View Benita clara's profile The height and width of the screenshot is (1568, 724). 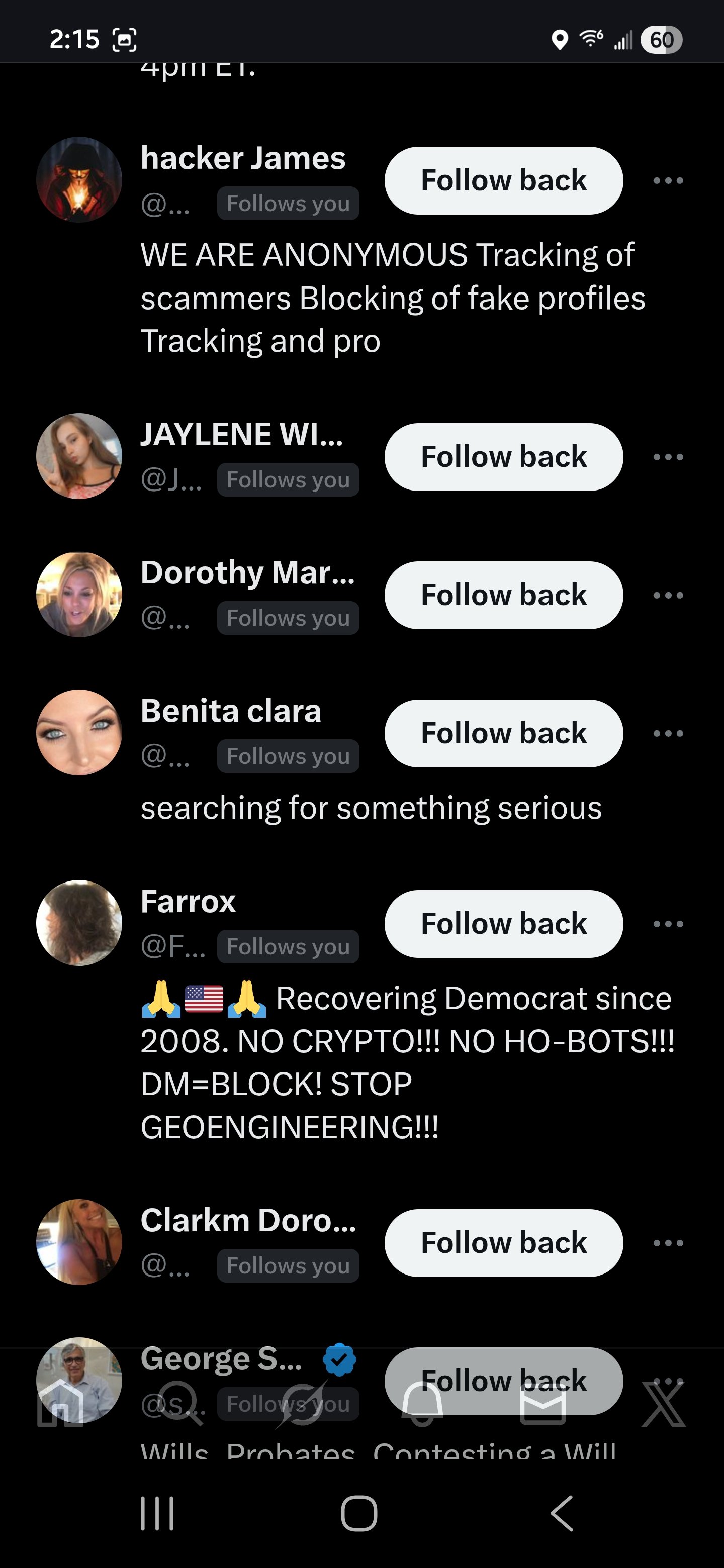[79, 732]
